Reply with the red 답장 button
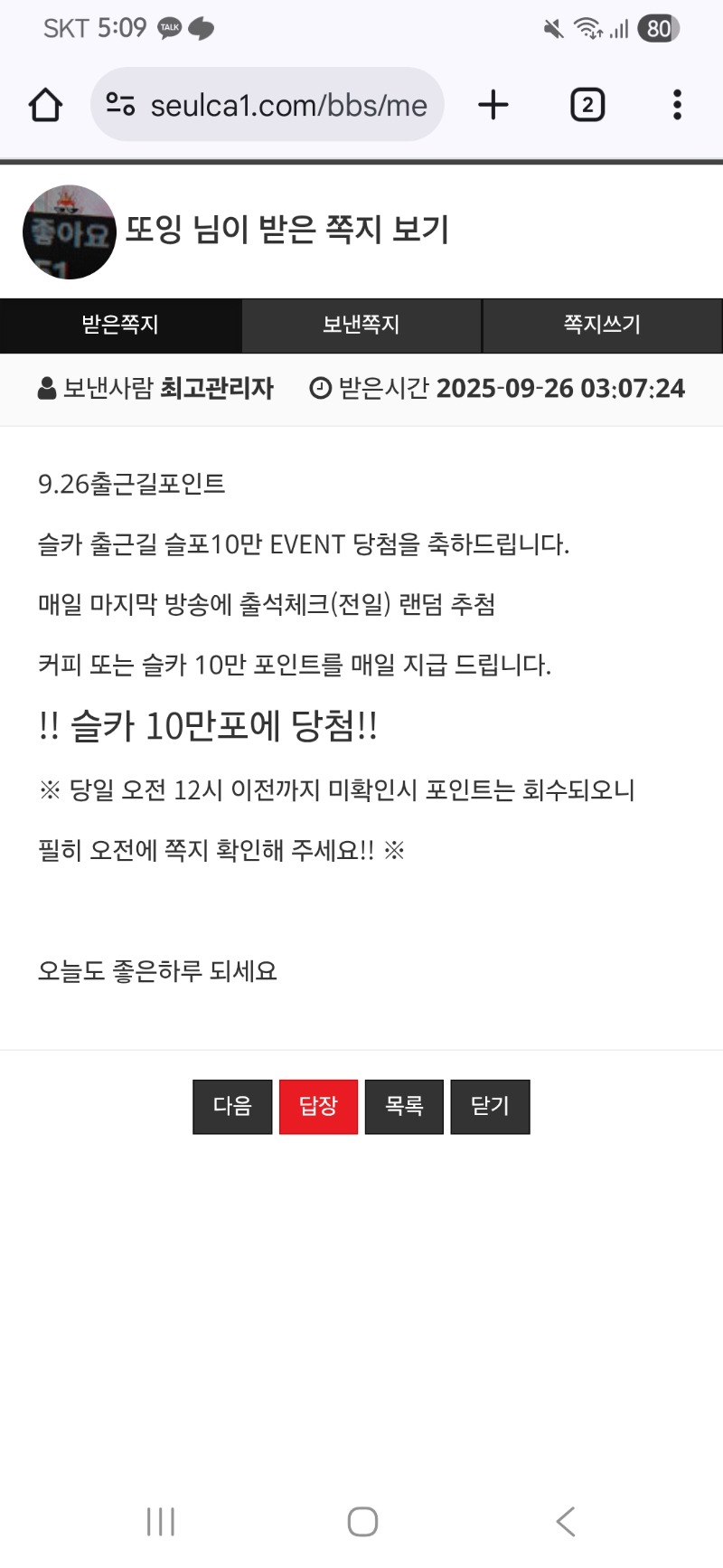This screenshot has width=723, height=1568. pyautogui.click(x=318, y=1107)
